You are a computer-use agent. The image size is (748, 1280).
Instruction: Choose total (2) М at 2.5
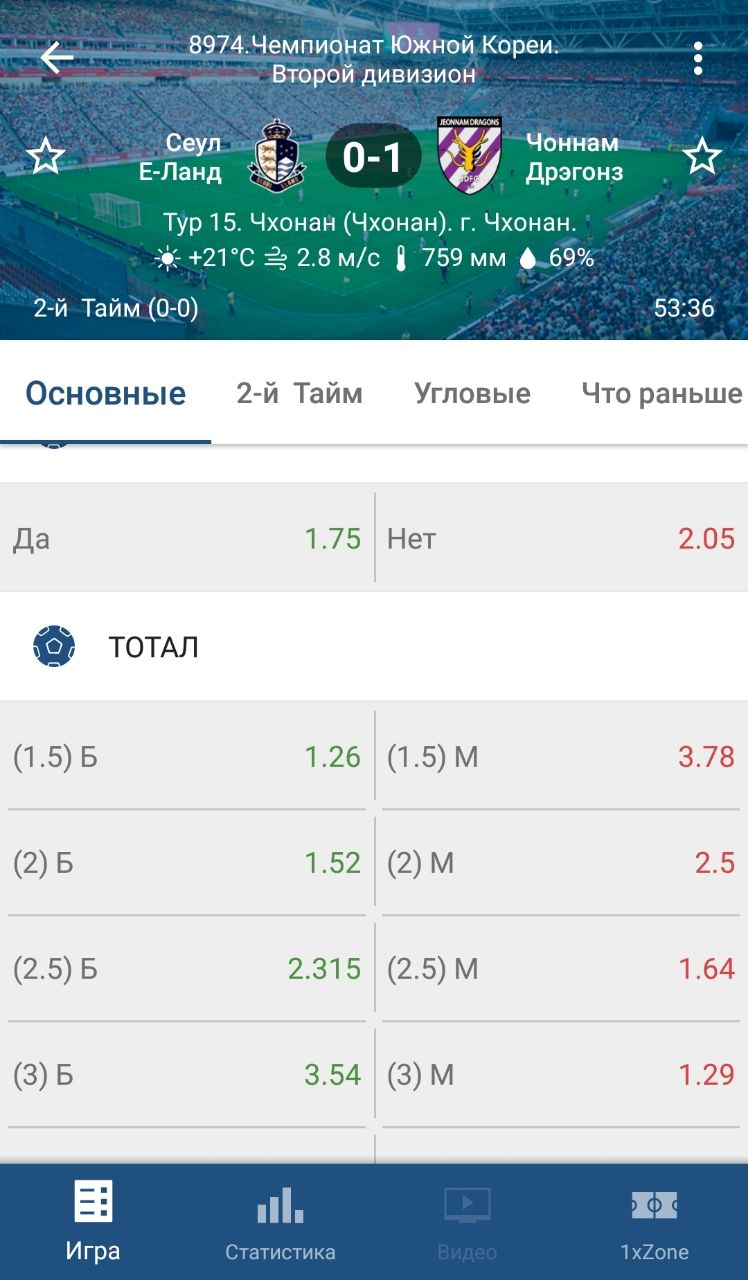[x=561, y=863]
